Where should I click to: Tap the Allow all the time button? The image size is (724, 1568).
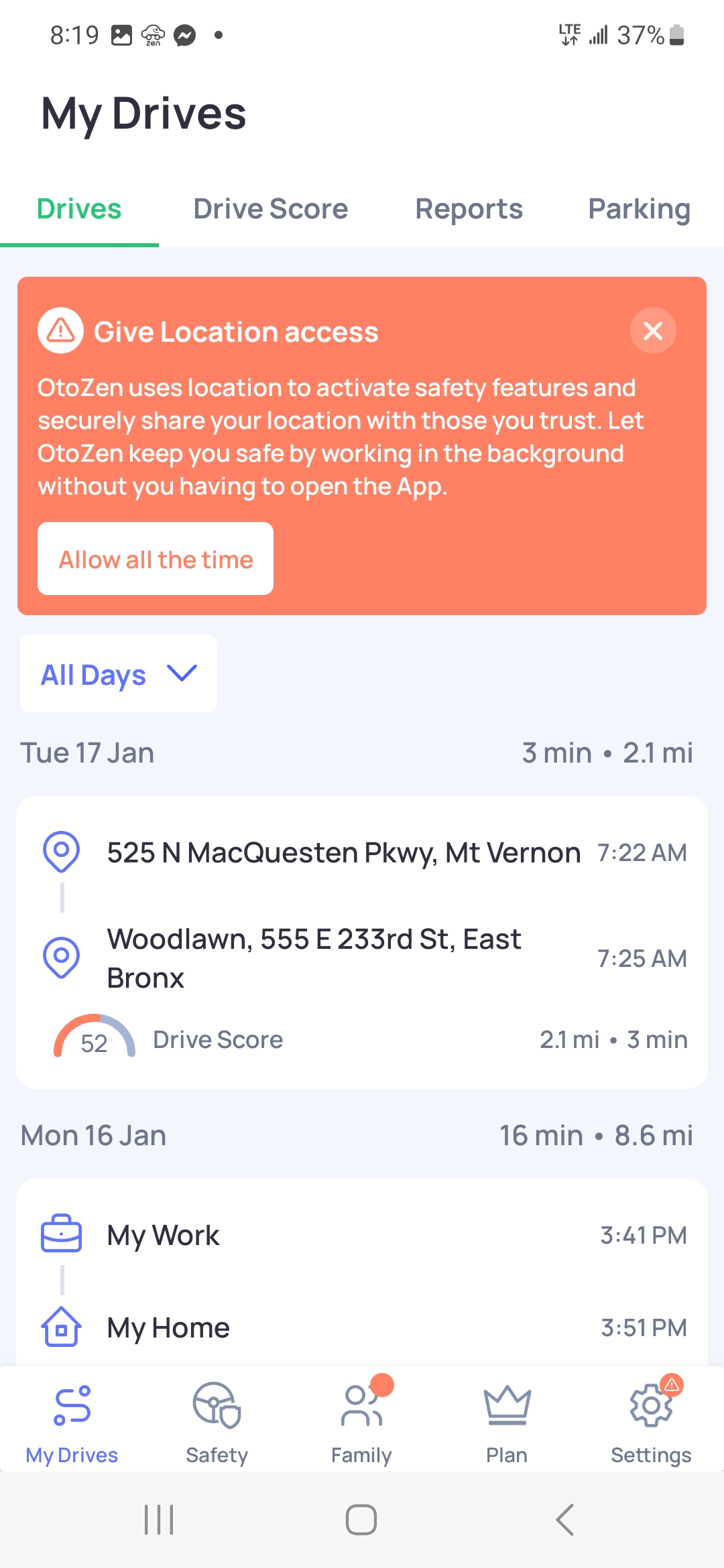click(155, 559)
